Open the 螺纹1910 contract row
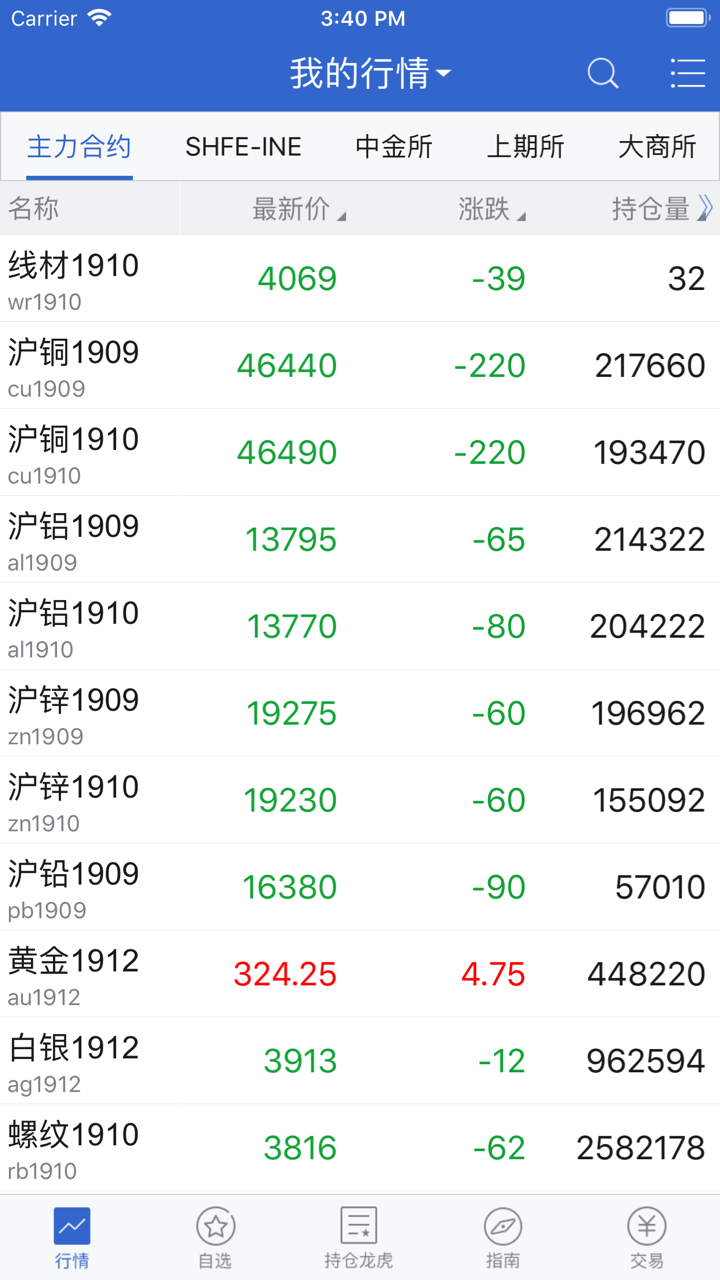This screenshot has width=720, height=1280. point(360,1149)
